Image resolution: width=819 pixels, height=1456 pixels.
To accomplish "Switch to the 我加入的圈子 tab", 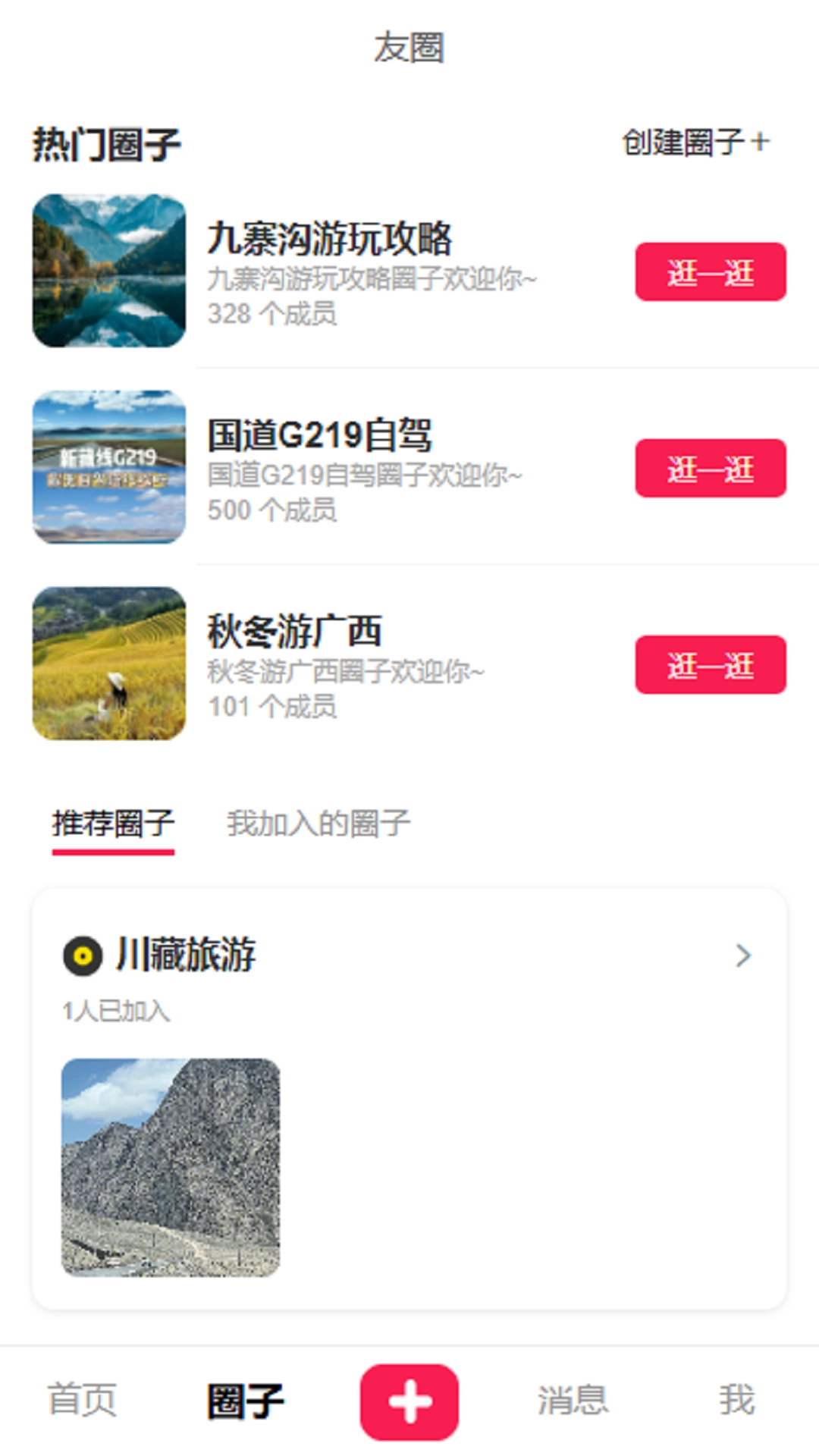I will (318, 824).
